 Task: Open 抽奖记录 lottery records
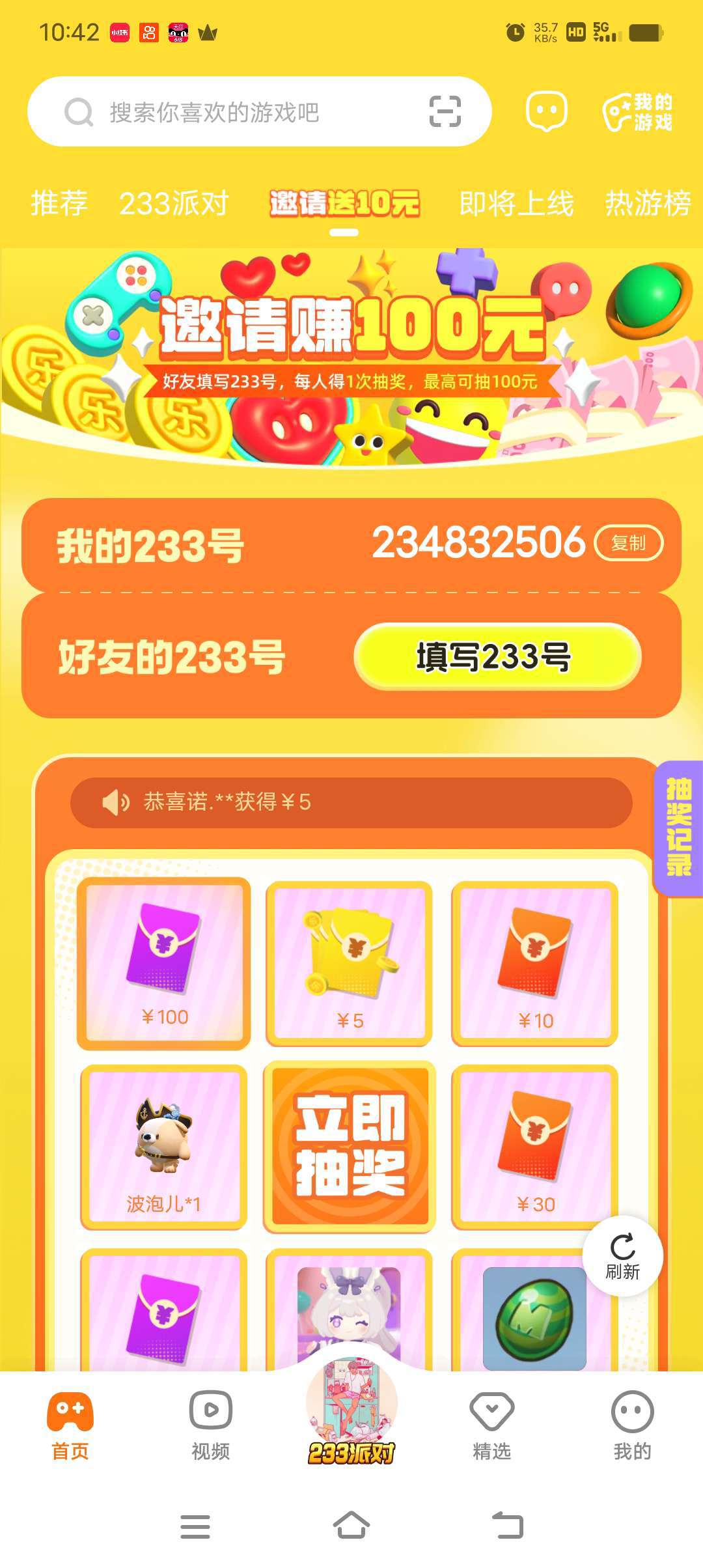tap(678, 828)
